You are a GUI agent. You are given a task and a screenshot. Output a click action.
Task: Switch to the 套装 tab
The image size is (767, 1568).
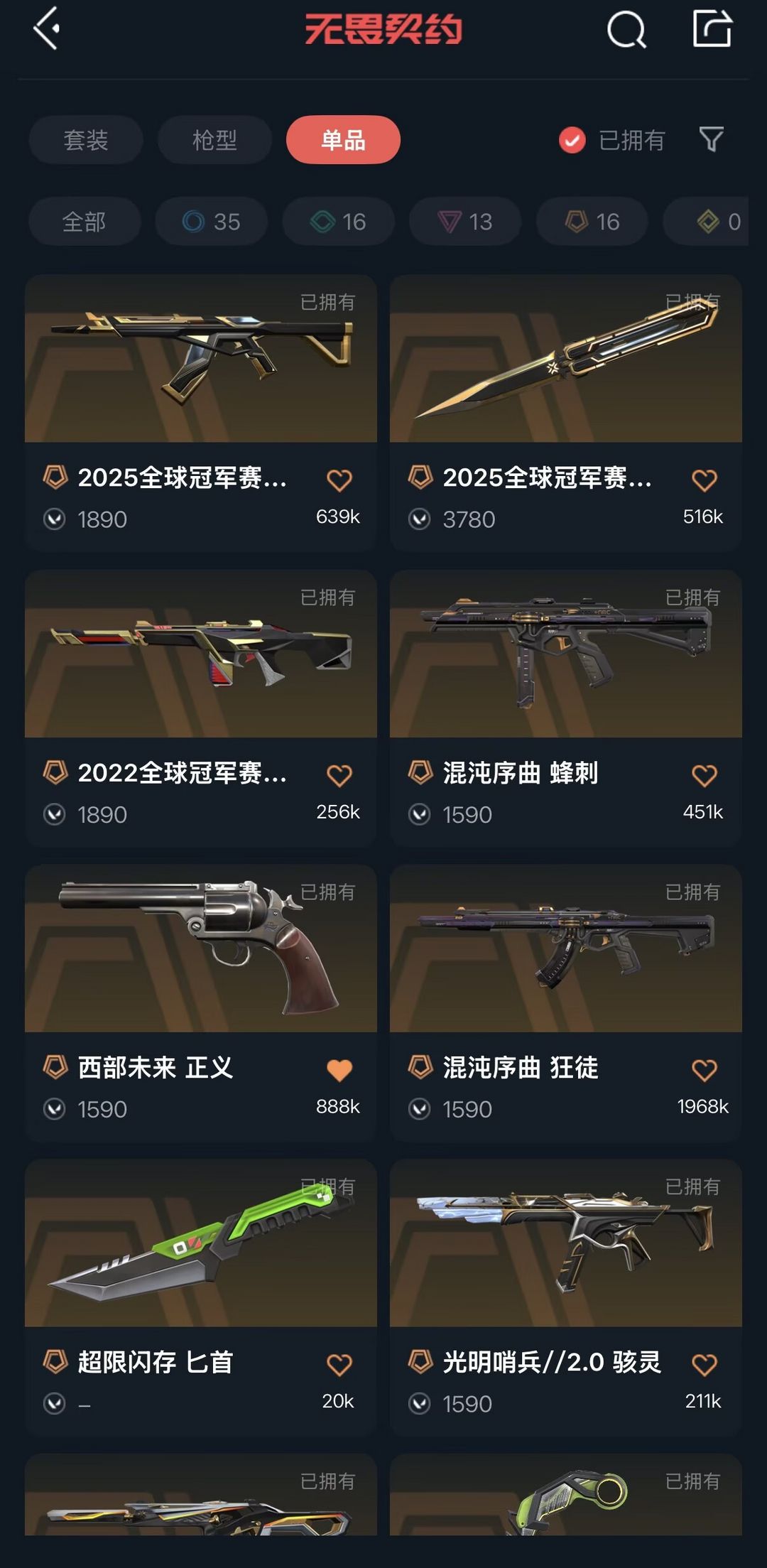point(85,140)
